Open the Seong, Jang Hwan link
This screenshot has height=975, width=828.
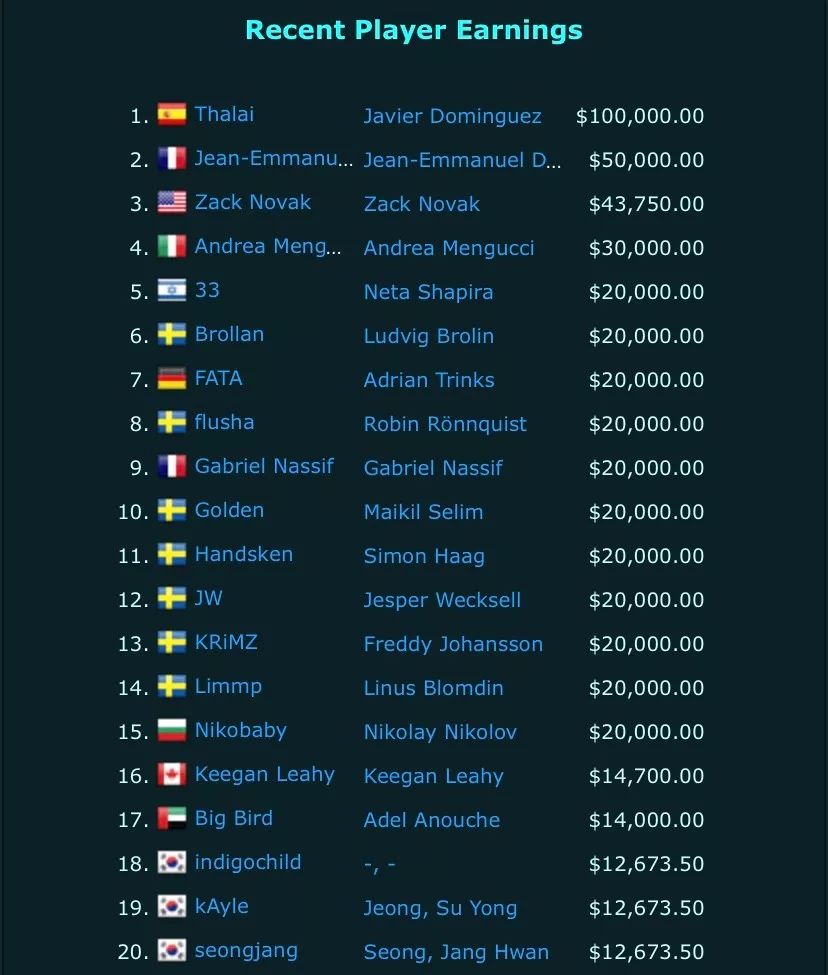tap(456, 952)
